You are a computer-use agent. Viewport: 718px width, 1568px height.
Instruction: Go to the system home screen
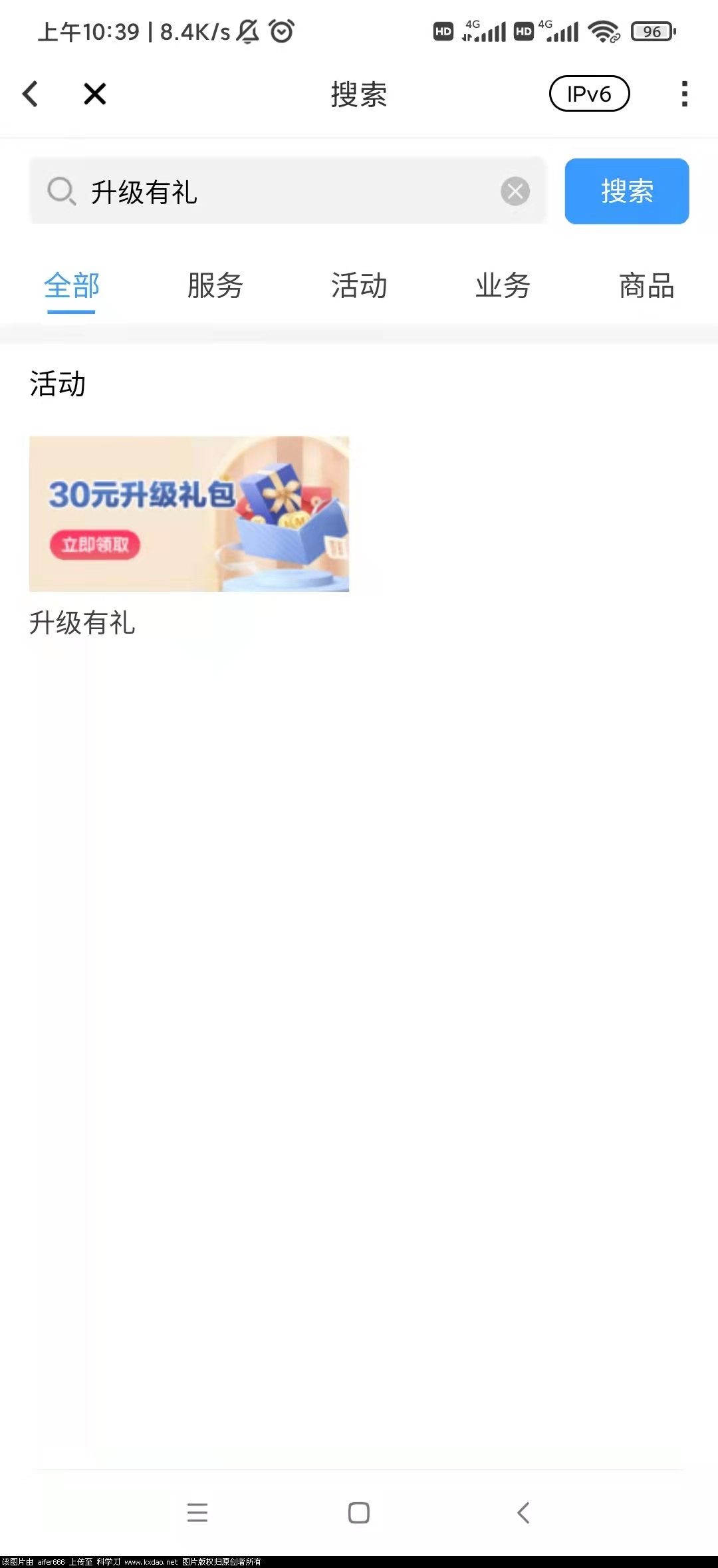[359, 1513]
